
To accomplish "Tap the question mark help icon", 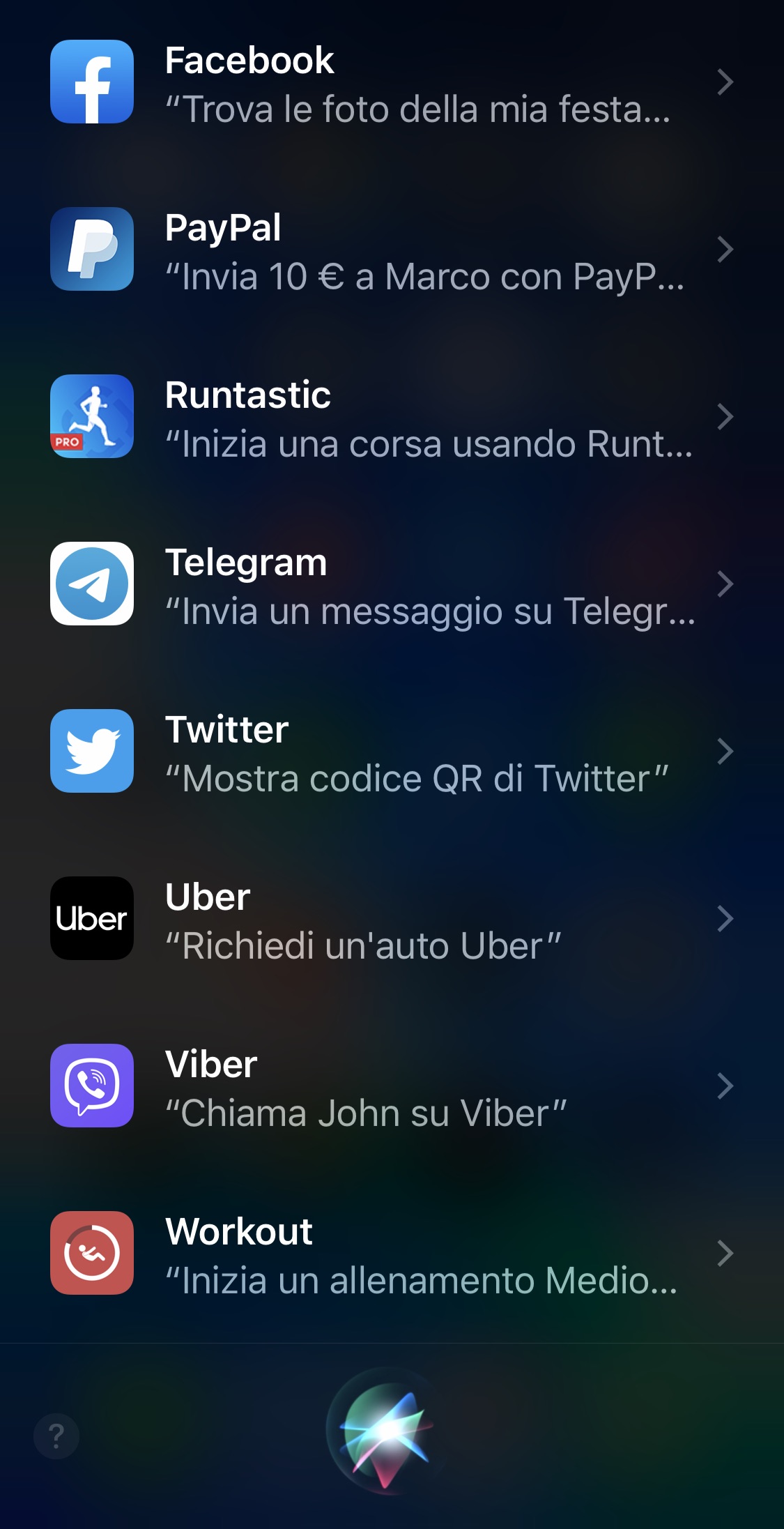I will coord(56,1436).
